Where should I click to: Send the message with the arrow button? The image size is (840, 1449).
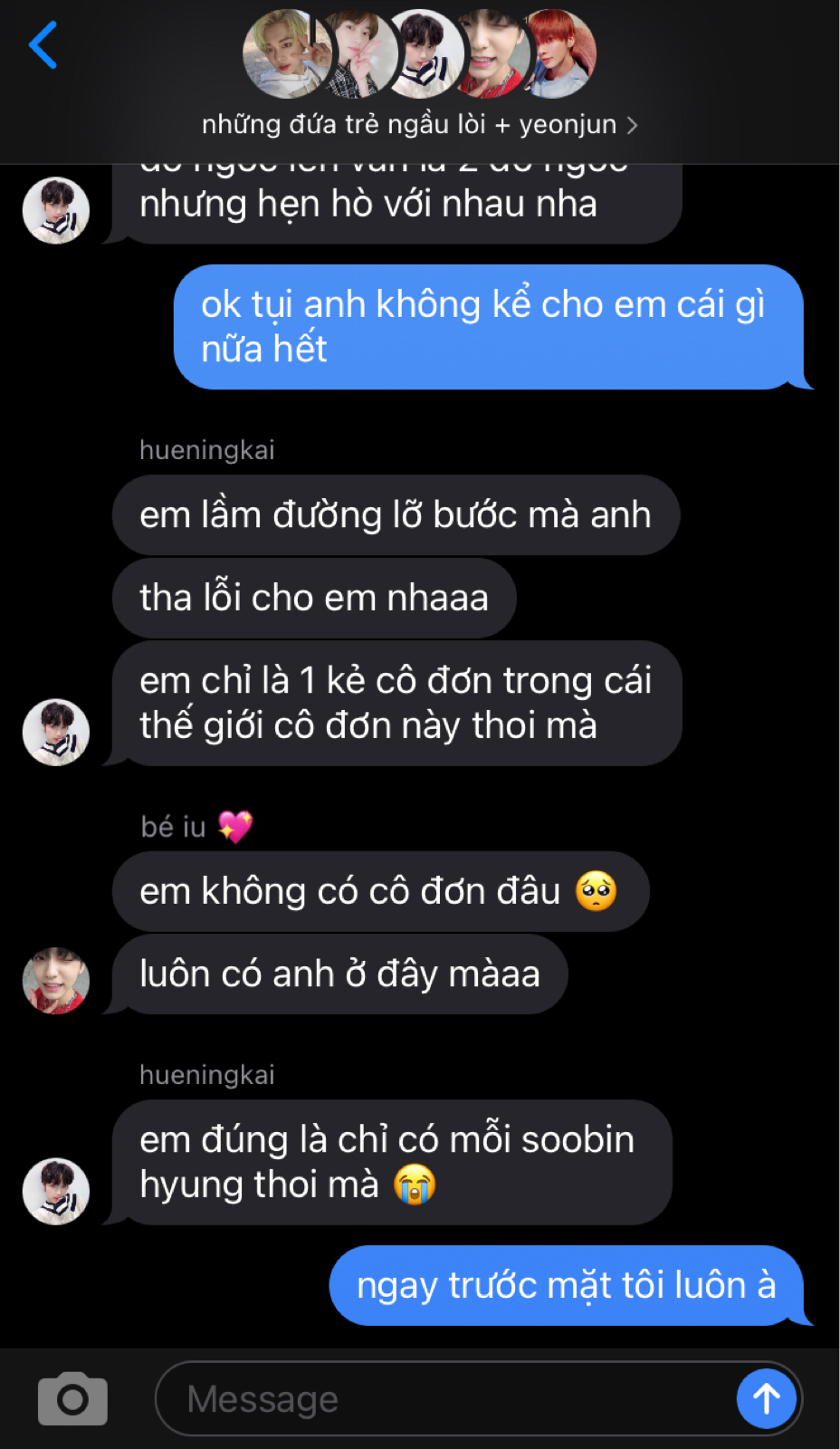pyautogui.click(x=766, y=1399)
